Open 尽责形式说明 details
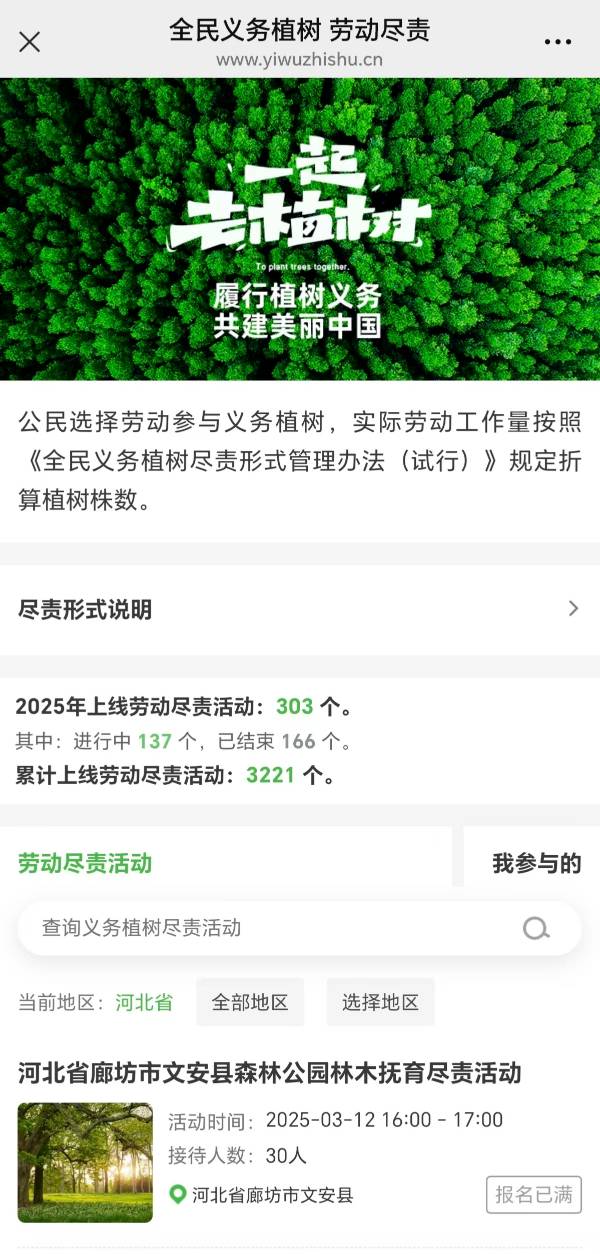The image size is (600, 1254). pyautogui.click(x=300, y=609)
